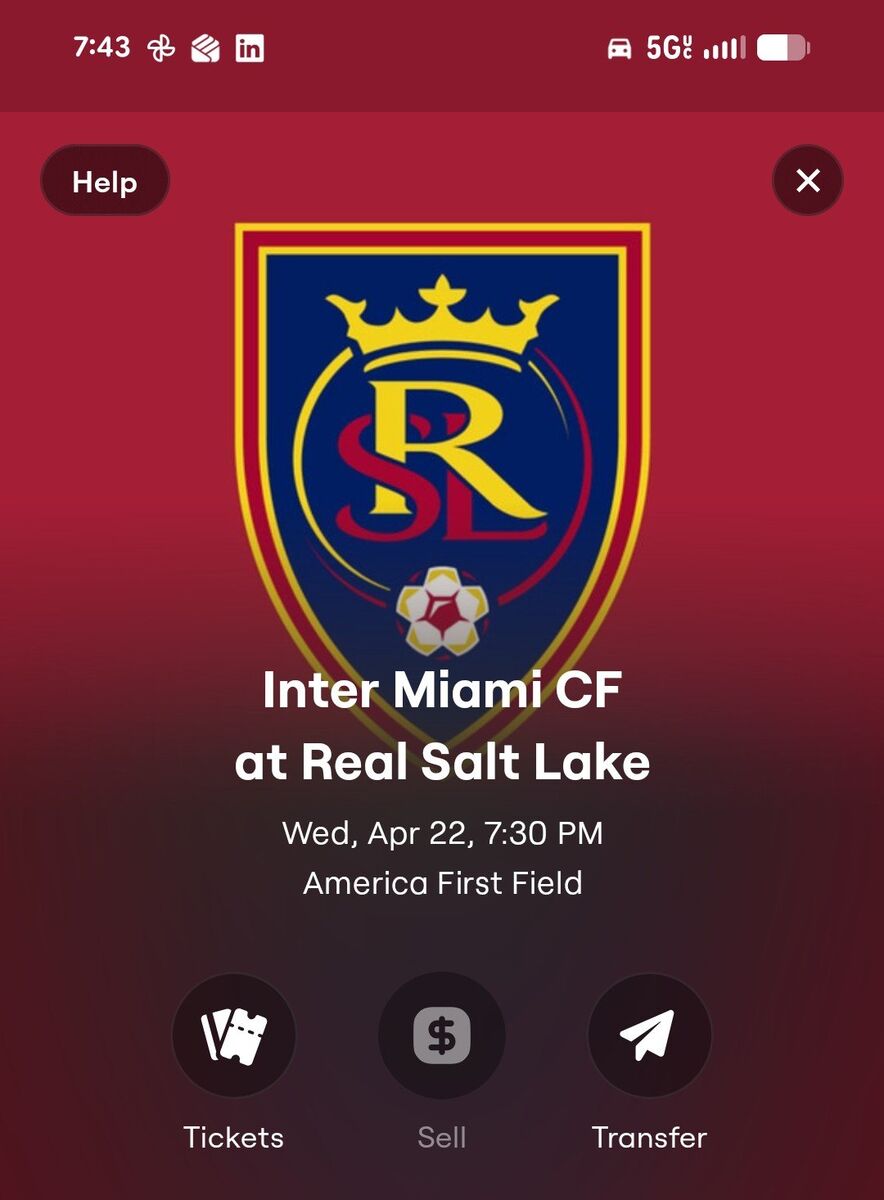Screen dimensions: 884x1200
Task: Tap the grayed-out Sell label
Action: point(441,1137)
